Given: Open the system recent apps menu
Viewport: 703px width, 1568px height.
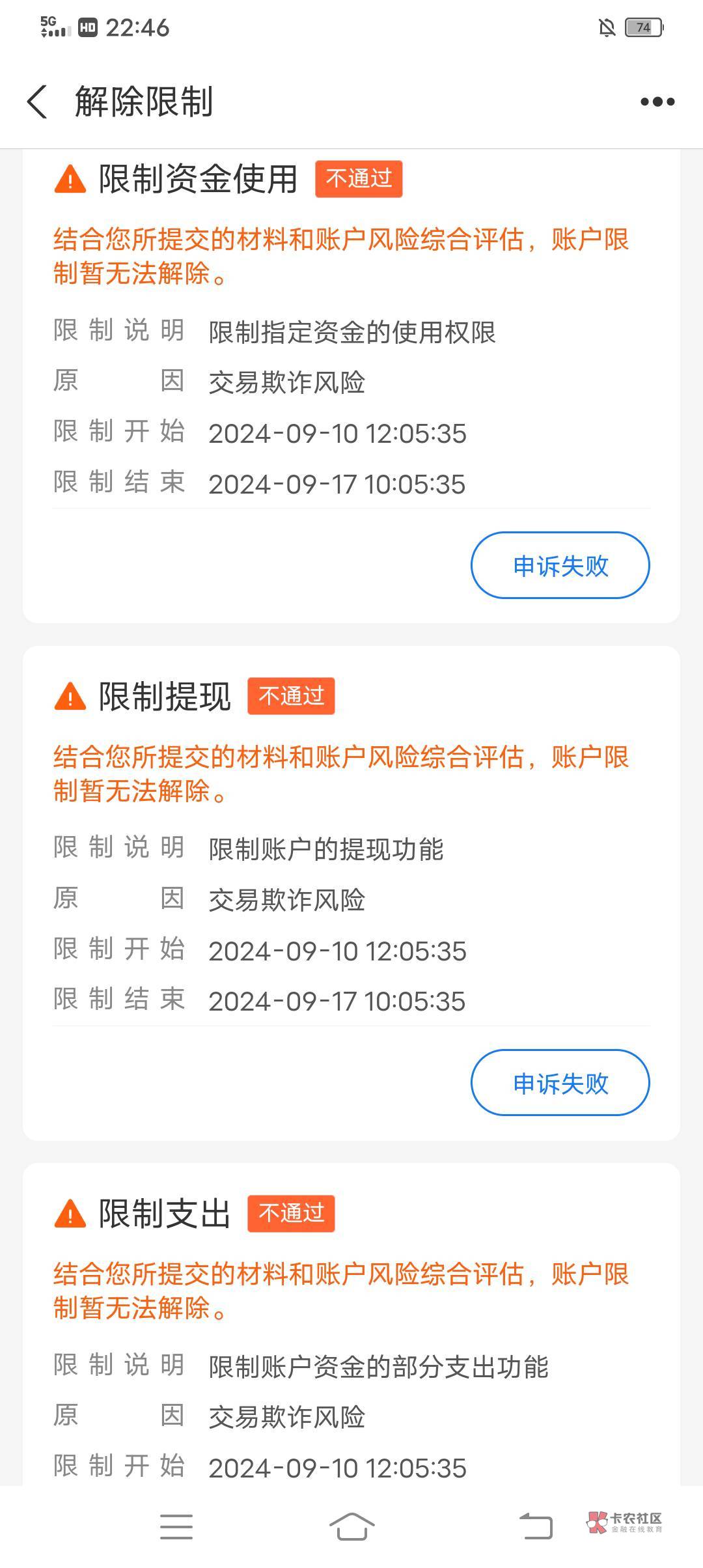Looking at the screenshot, I should pos(176,1526).
